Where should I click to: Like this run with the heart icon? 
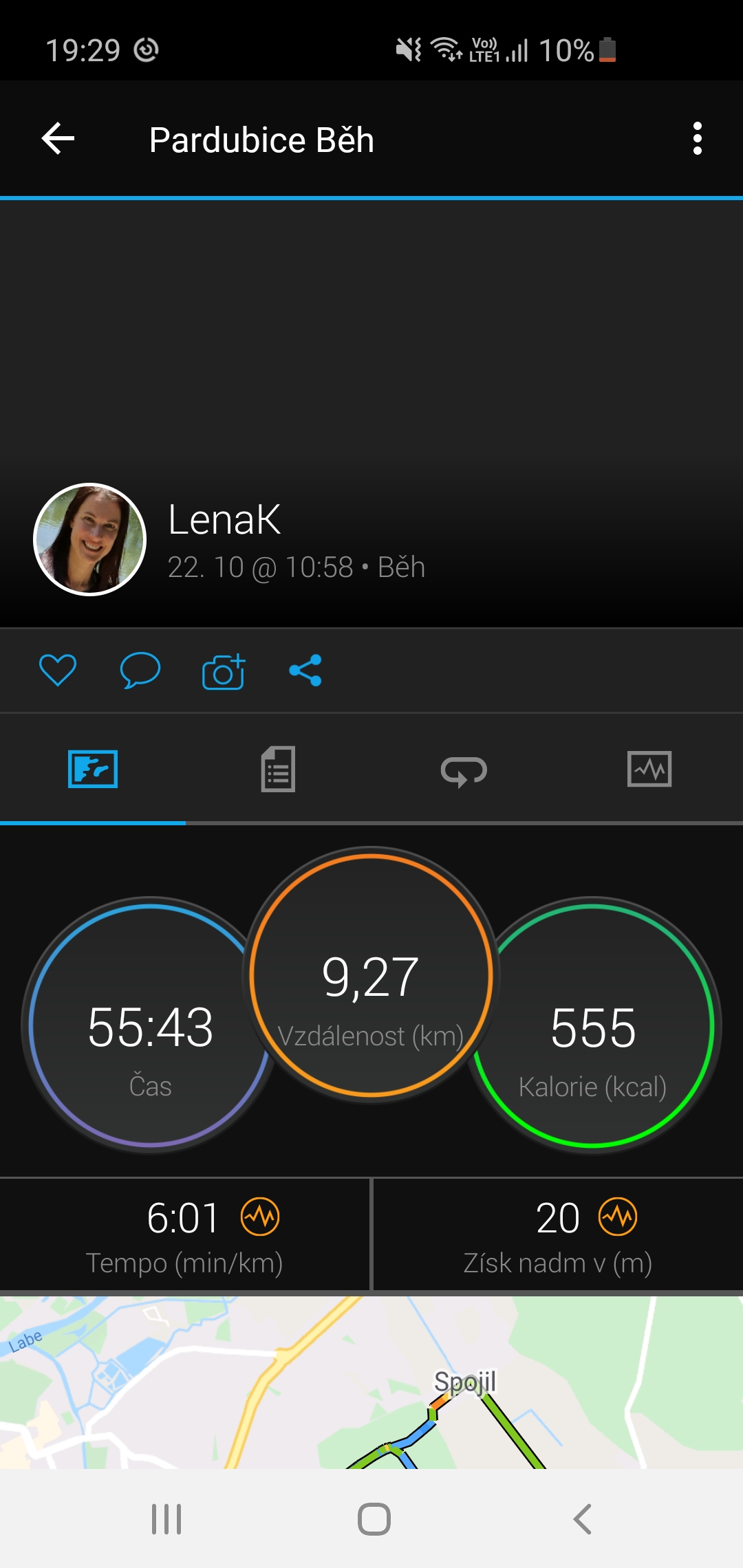pos(58,670)
